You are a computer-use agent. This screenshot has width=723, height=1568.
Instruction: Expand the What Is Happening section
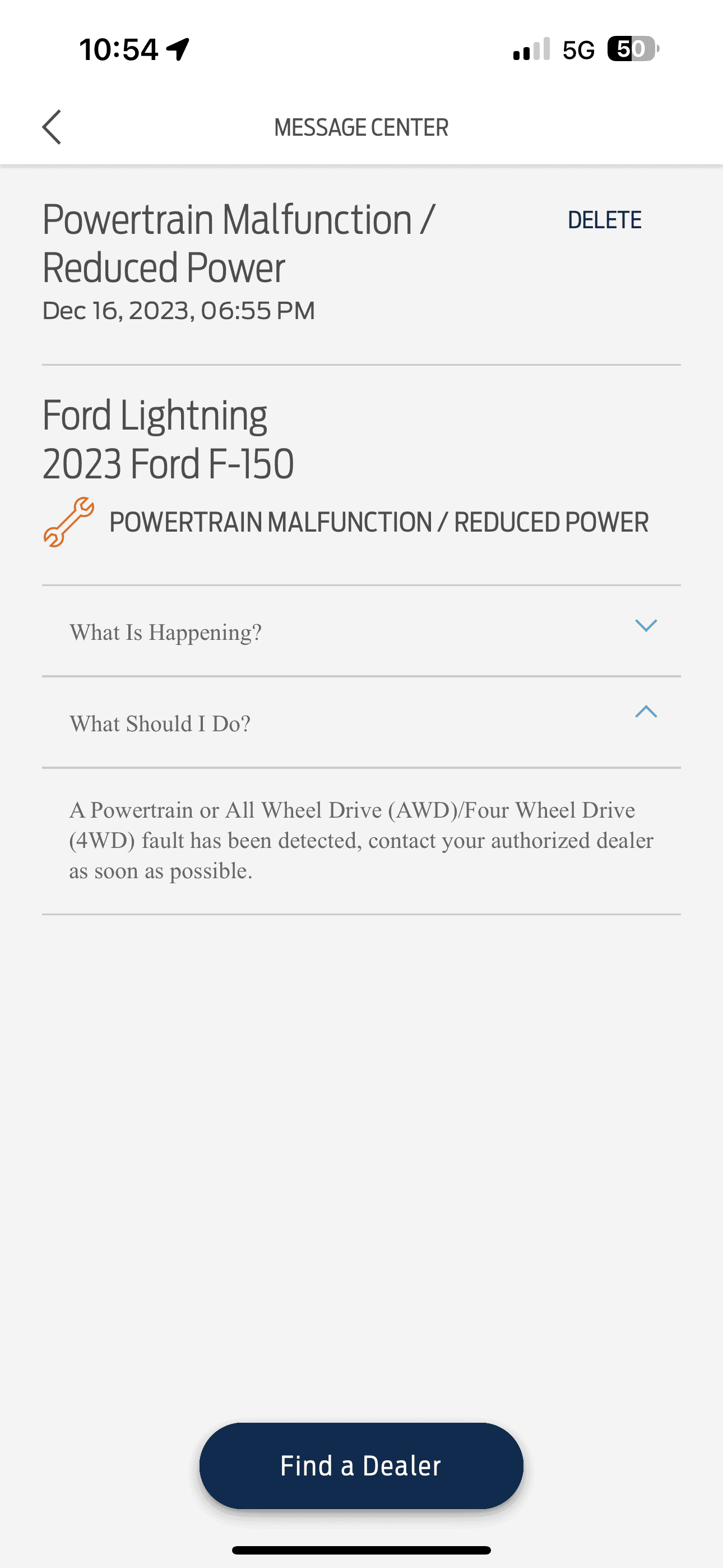point(645,627)
